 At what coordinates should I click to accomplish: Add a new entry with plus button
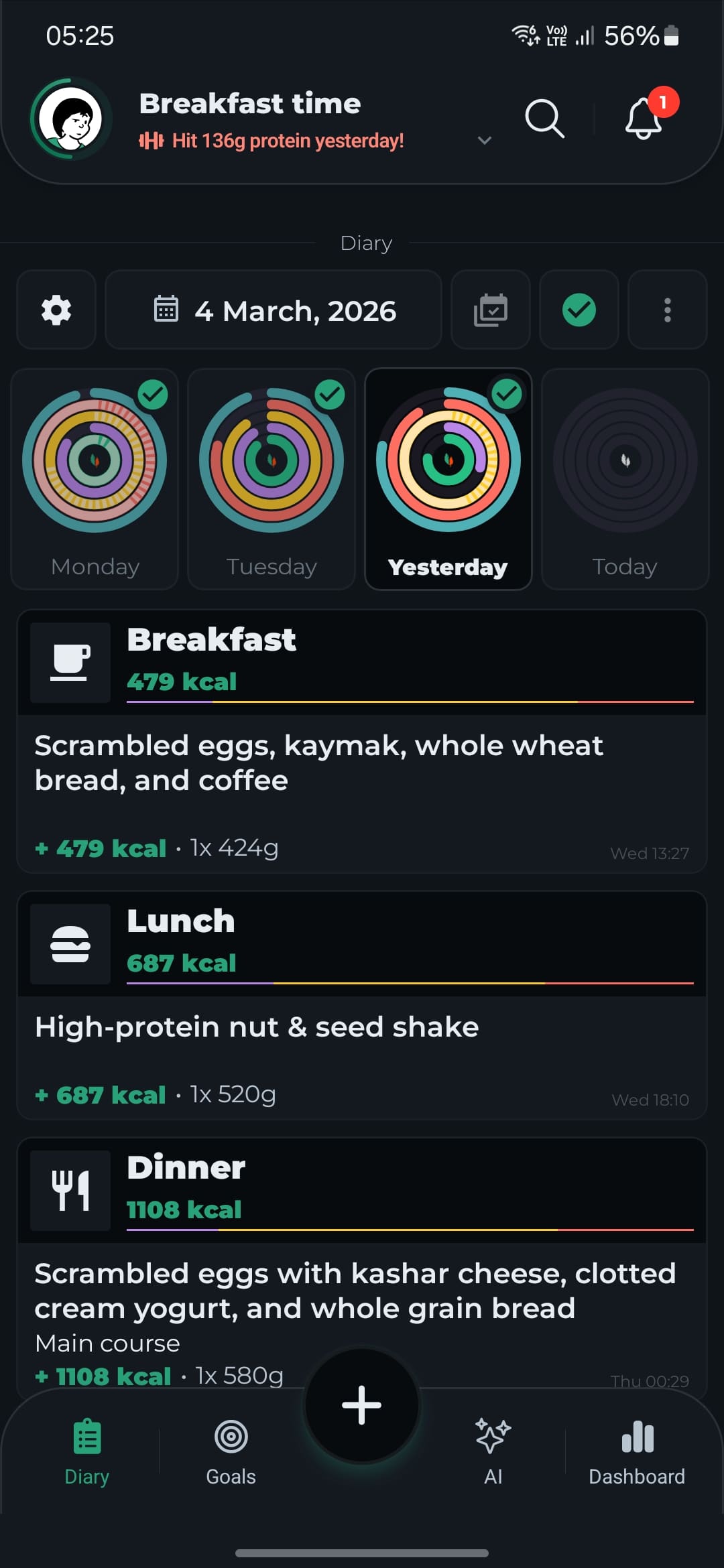[362, 1405]
